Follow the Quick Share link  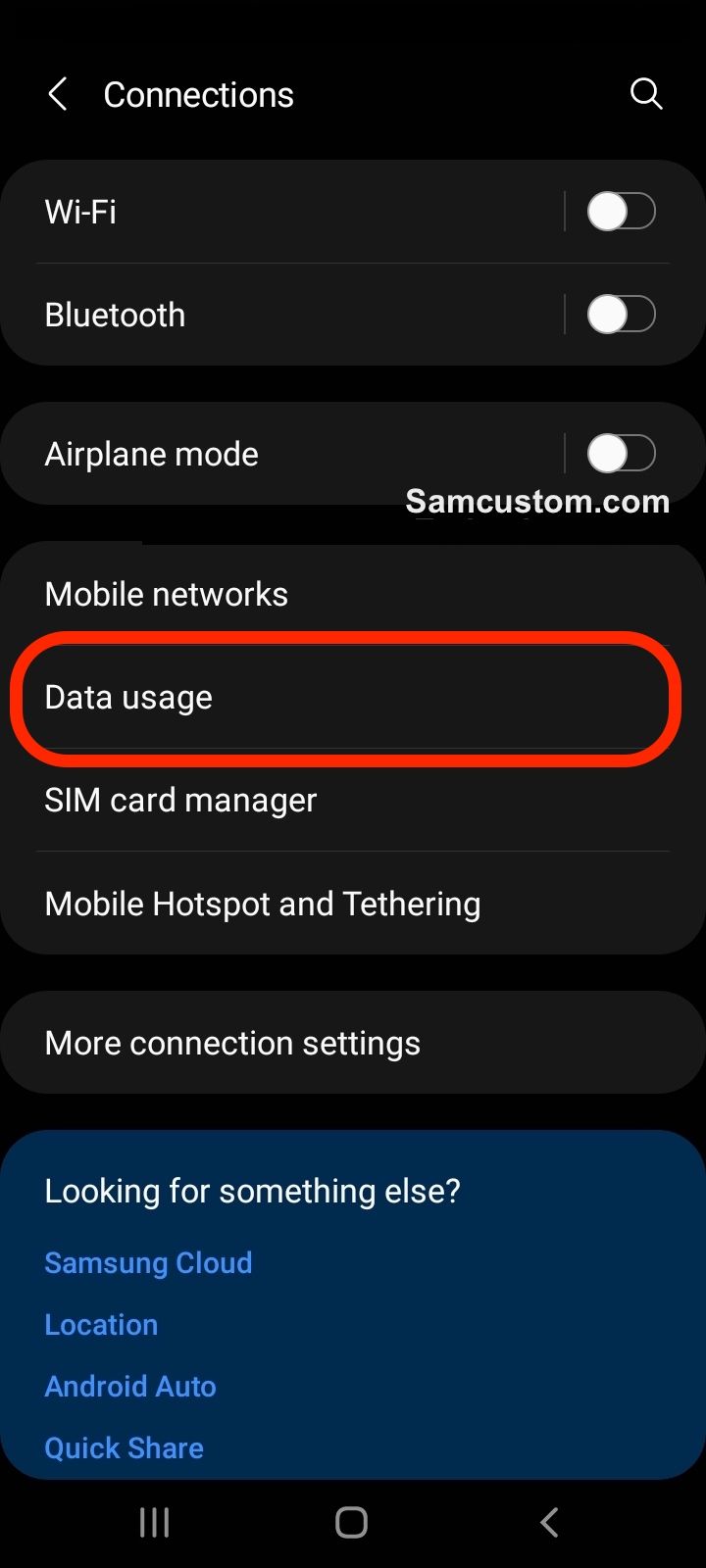[x=124, y=1447]
